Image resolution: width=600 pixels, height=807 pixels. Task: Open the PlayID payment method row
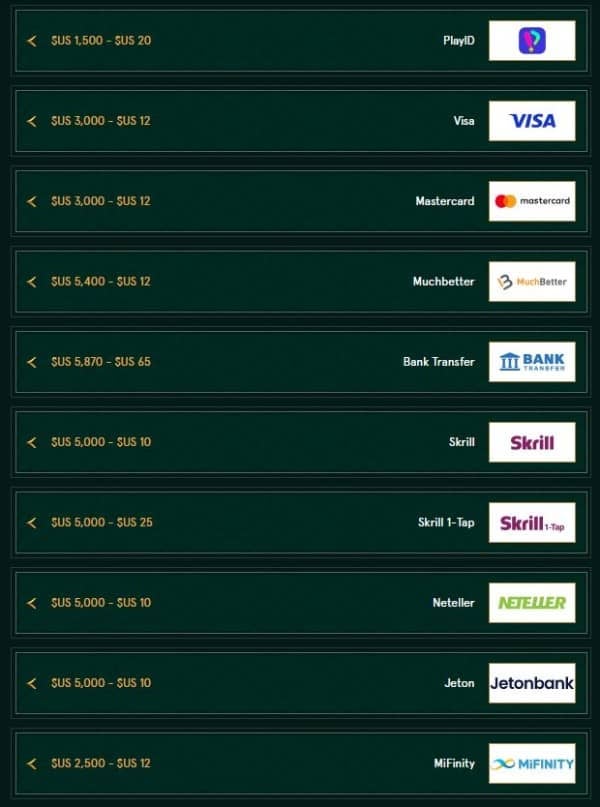point(300,41)
